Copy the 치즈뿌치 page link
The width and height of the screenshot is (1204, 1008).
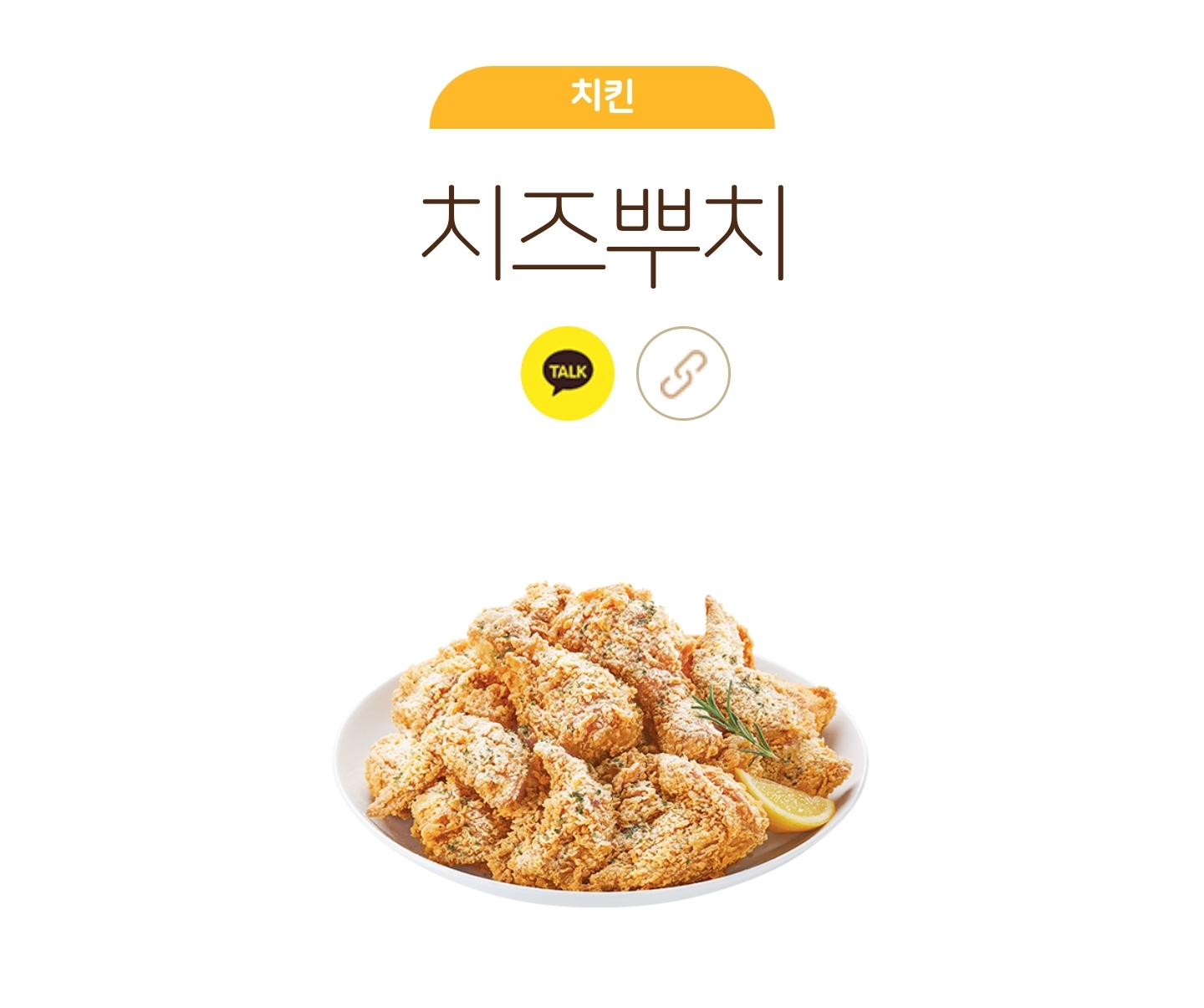tap(683, 373)
